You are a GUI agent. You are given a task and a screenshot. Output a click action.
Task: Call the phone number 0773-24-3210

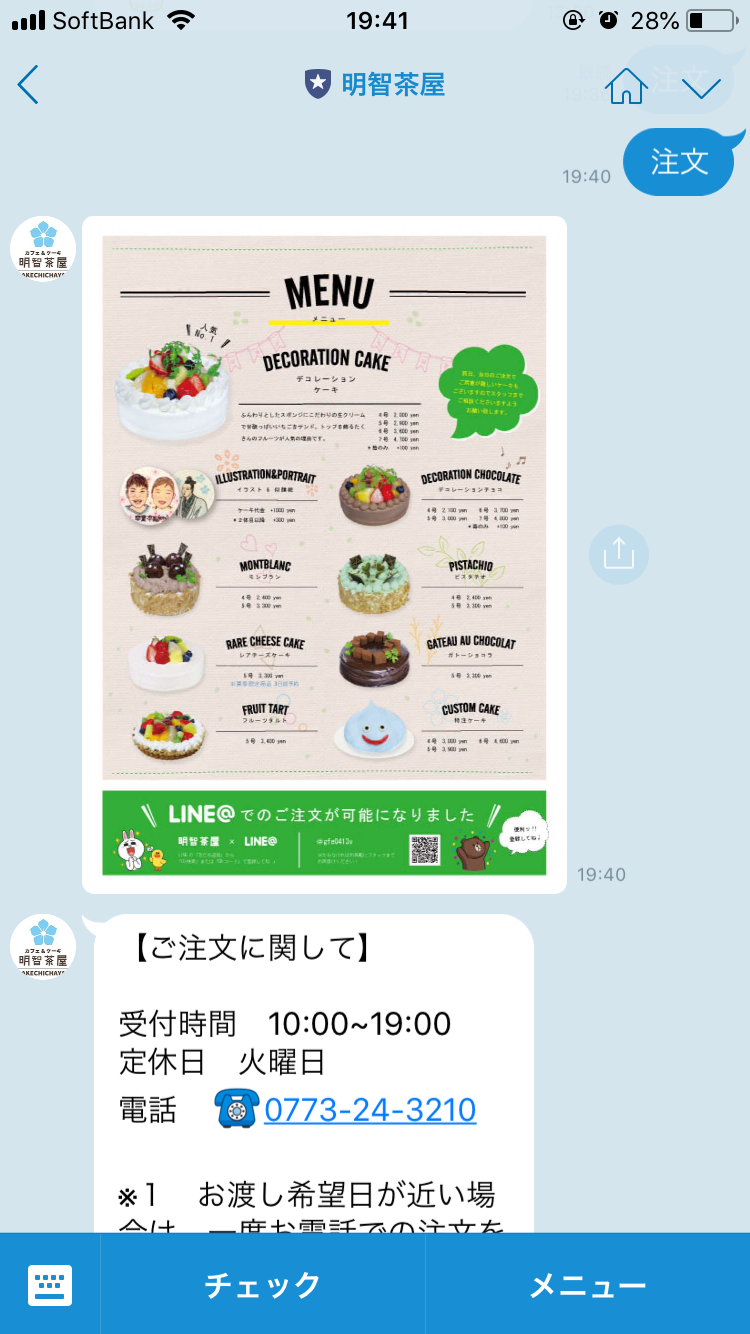tap(370, 1109)
